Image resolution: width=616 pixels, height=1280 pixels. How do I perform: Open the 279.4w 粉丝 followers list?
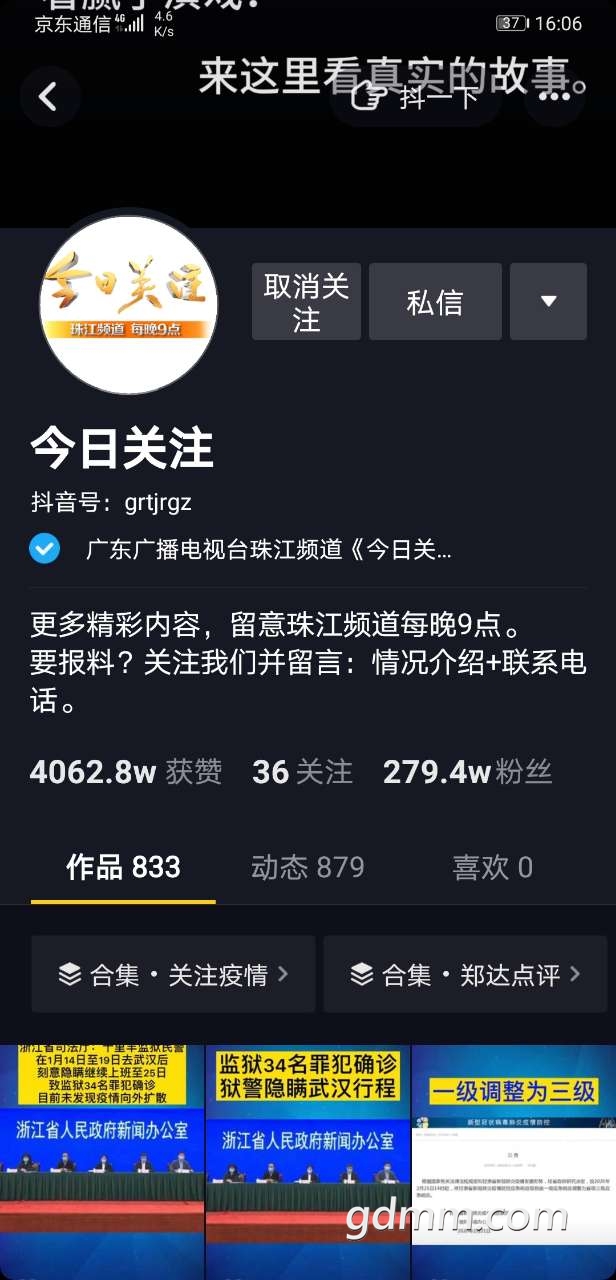click(x=468, y=772)
